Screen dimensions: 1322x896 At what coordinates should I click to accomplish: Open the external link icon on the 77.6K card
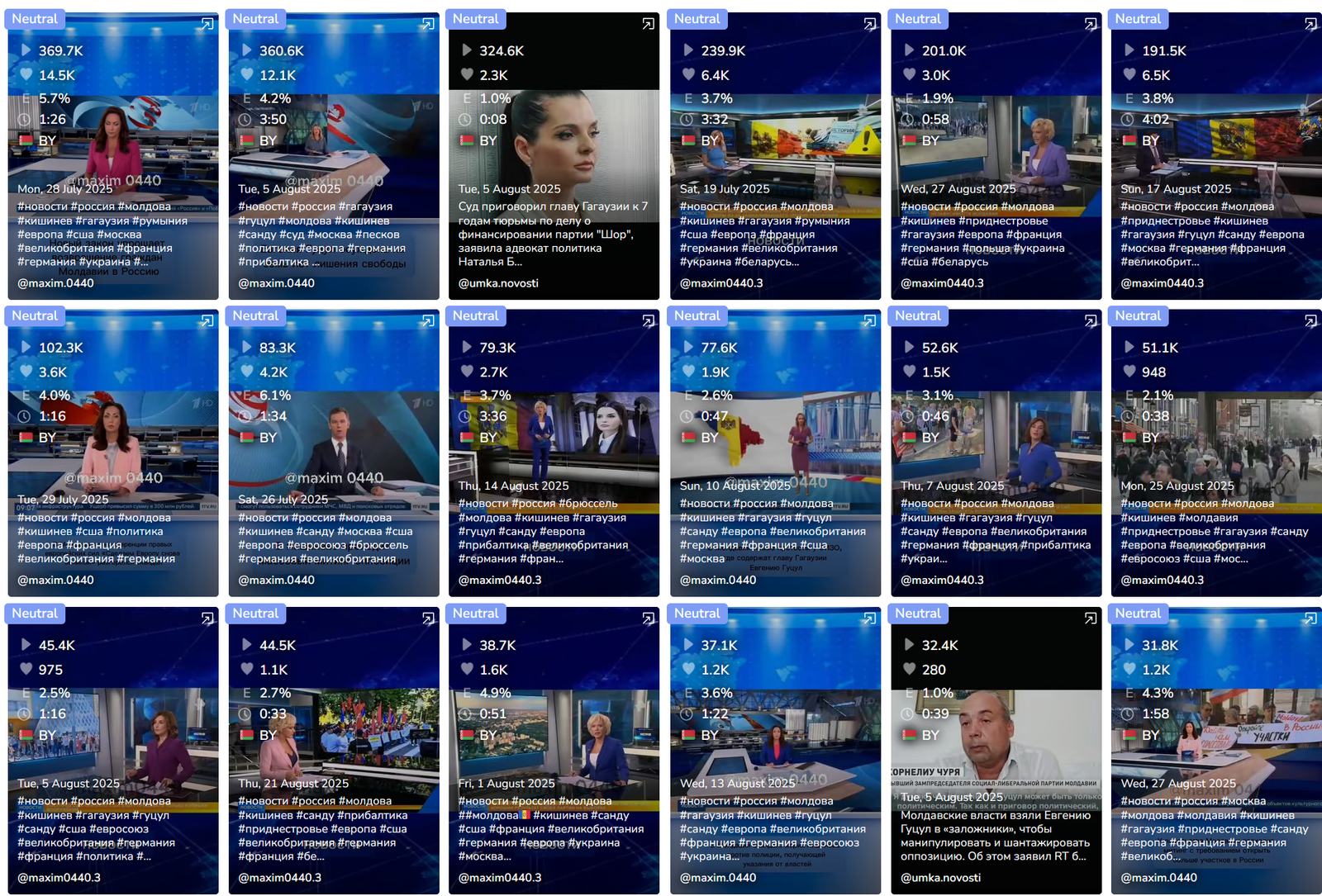click(869, 321)
